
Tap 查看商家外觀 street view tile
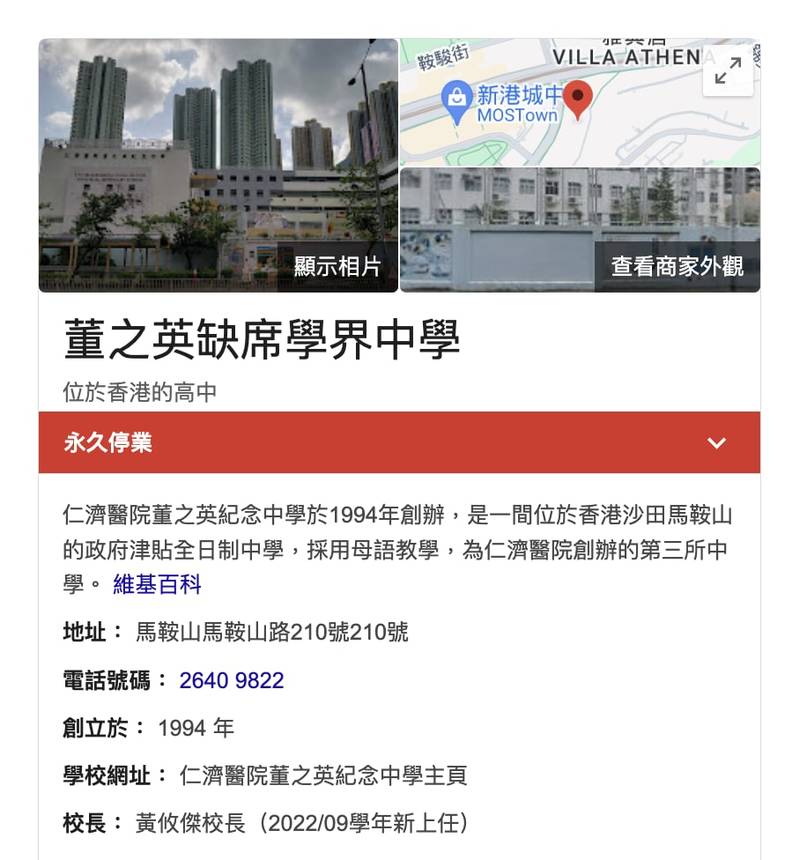[580, 230]
